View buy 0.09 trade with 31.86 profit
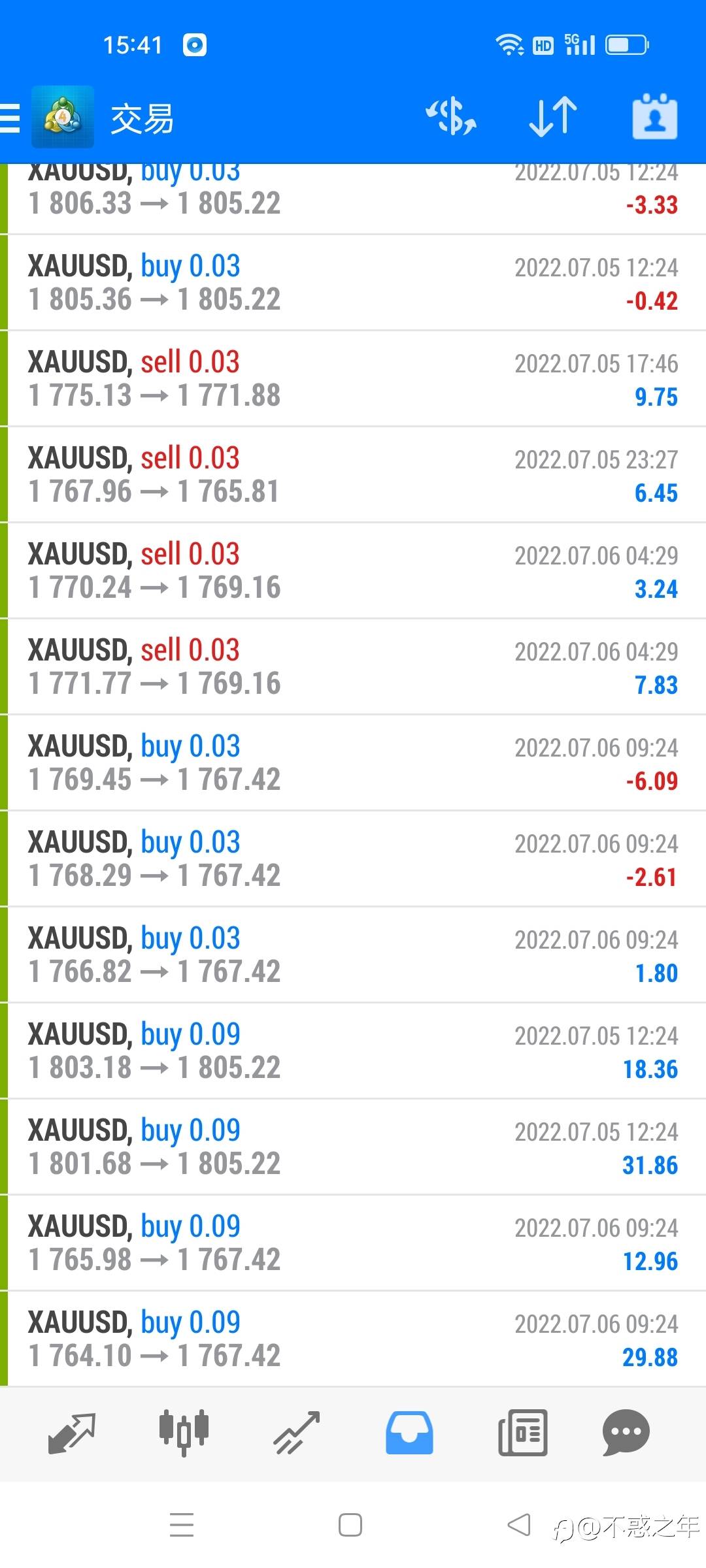This screenshot has height=1568, width=706. [x=353, y=1147]
